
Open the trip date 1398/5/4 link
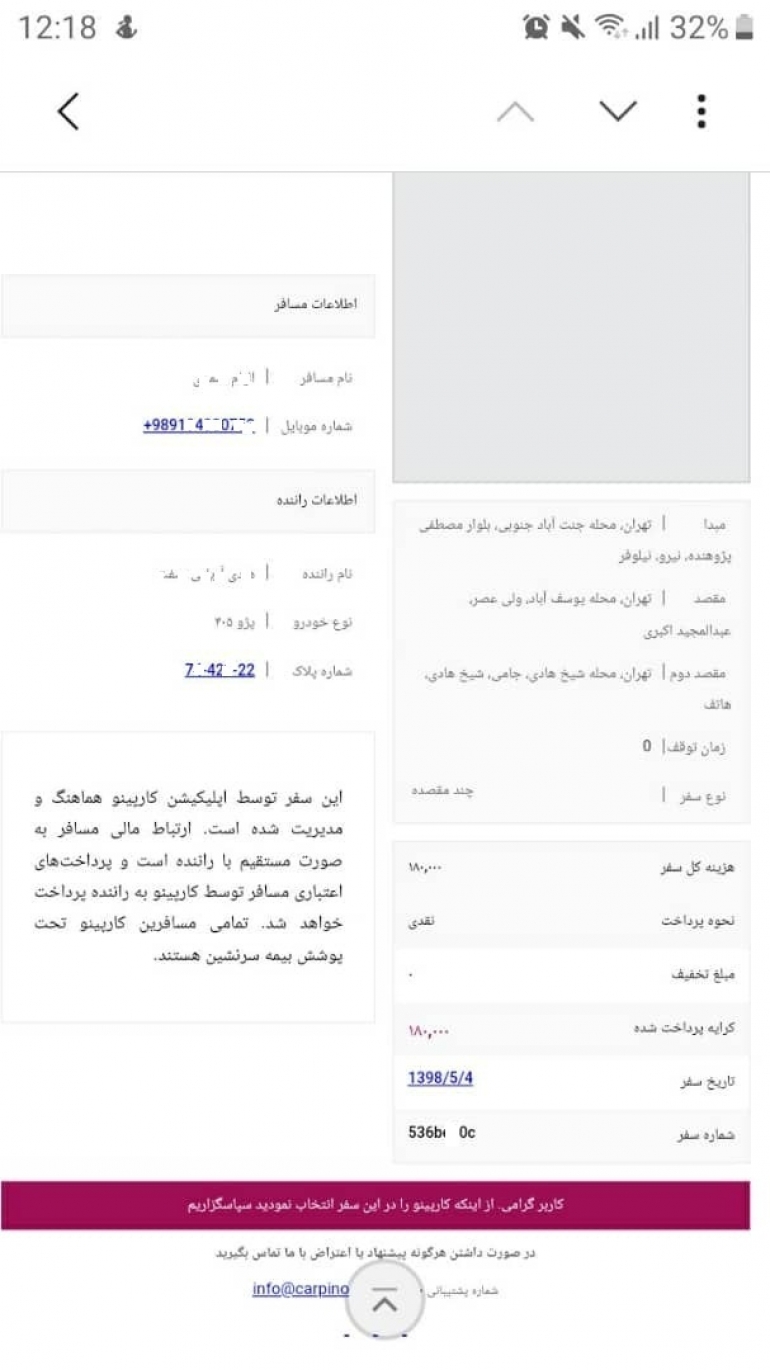[440, 1079]
